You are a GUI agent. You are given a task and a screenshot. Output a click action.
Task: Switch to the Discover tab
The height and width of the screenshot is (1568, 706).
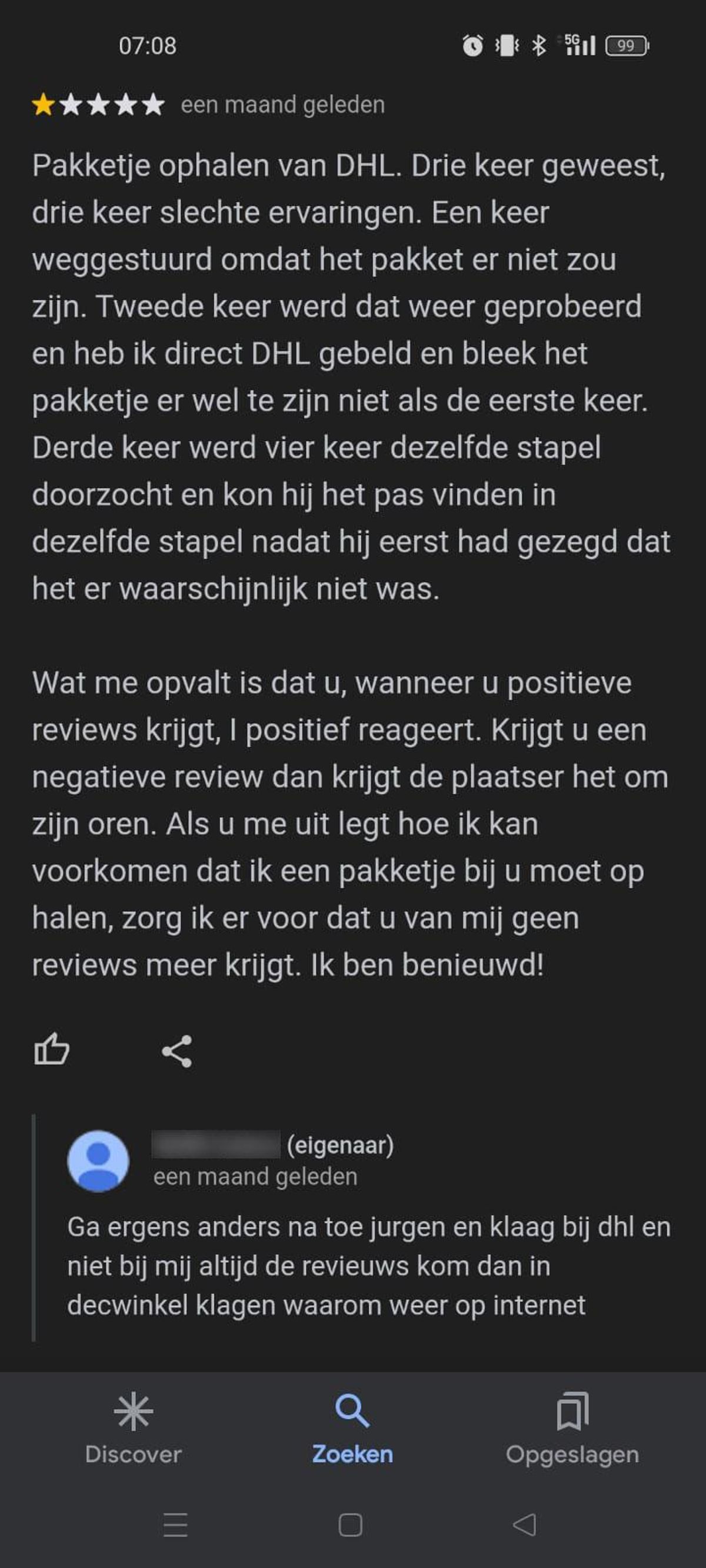[x=133, y=1427]
